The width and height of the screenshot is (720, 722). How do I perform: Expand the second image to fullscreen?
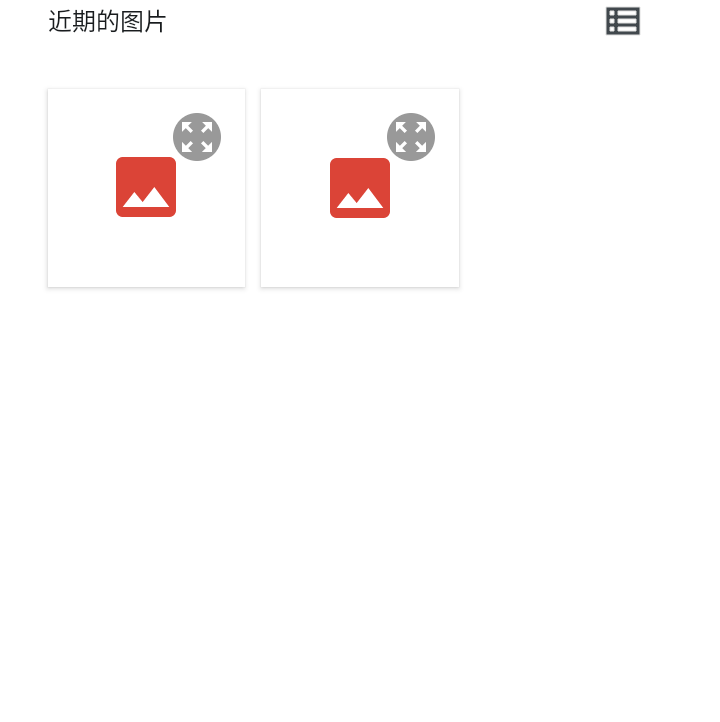coord(411,137)
